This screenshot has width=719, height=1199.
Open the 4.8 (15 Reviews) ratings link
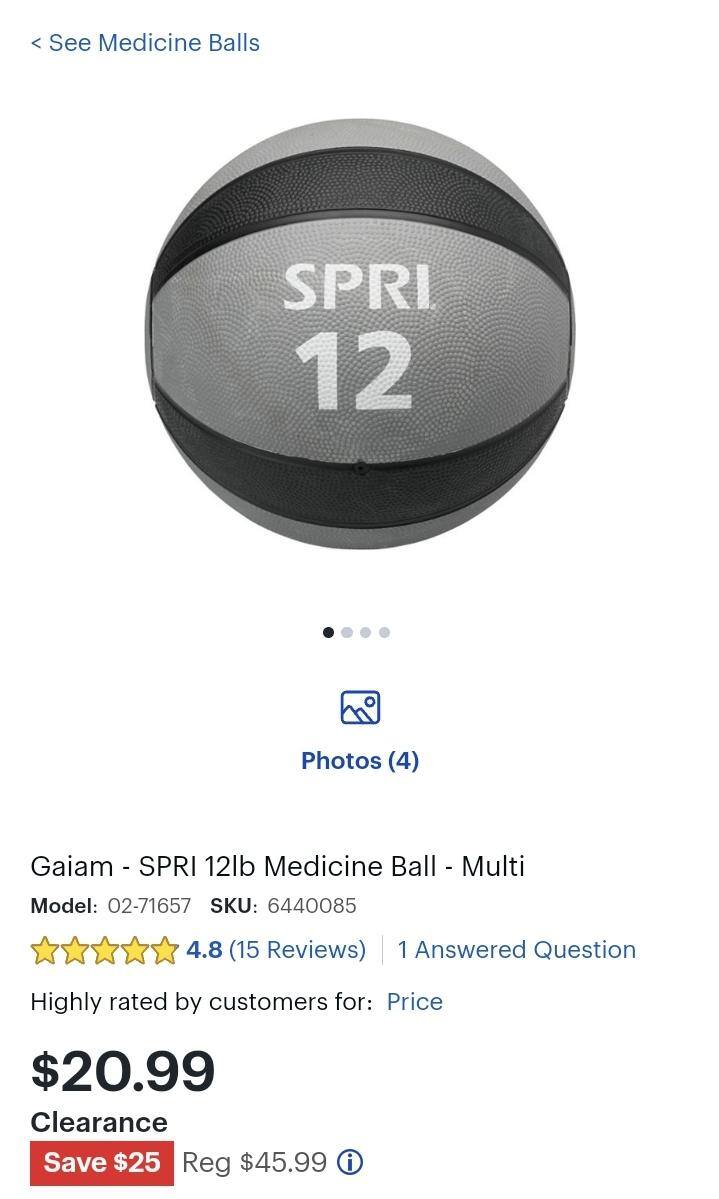(275, 949)
